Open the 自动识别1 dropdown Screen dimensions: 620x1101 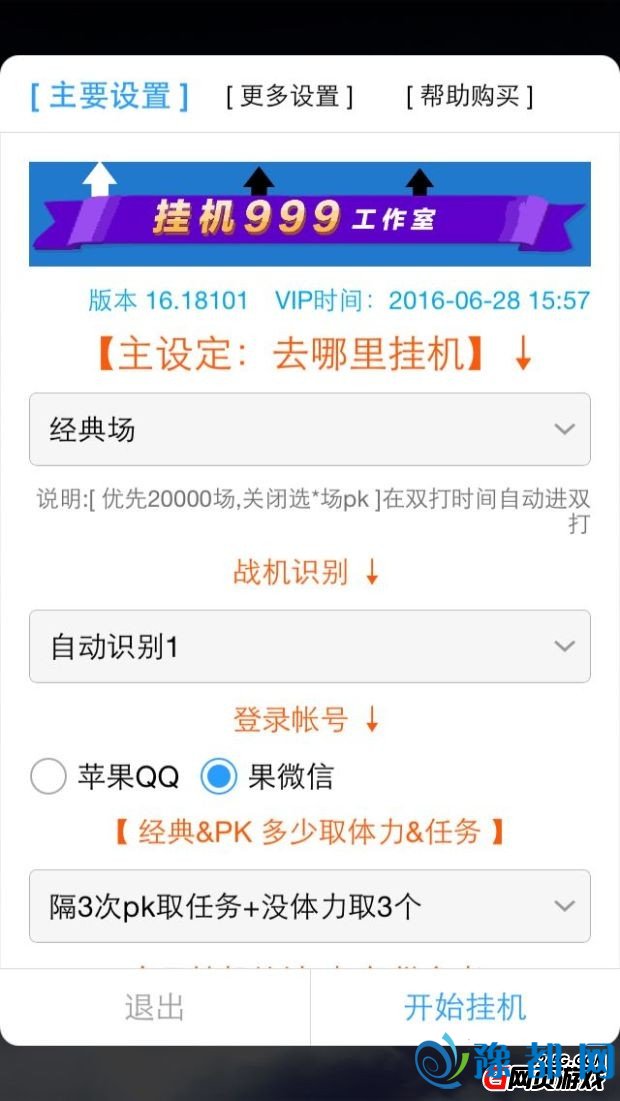pos(309,646)
